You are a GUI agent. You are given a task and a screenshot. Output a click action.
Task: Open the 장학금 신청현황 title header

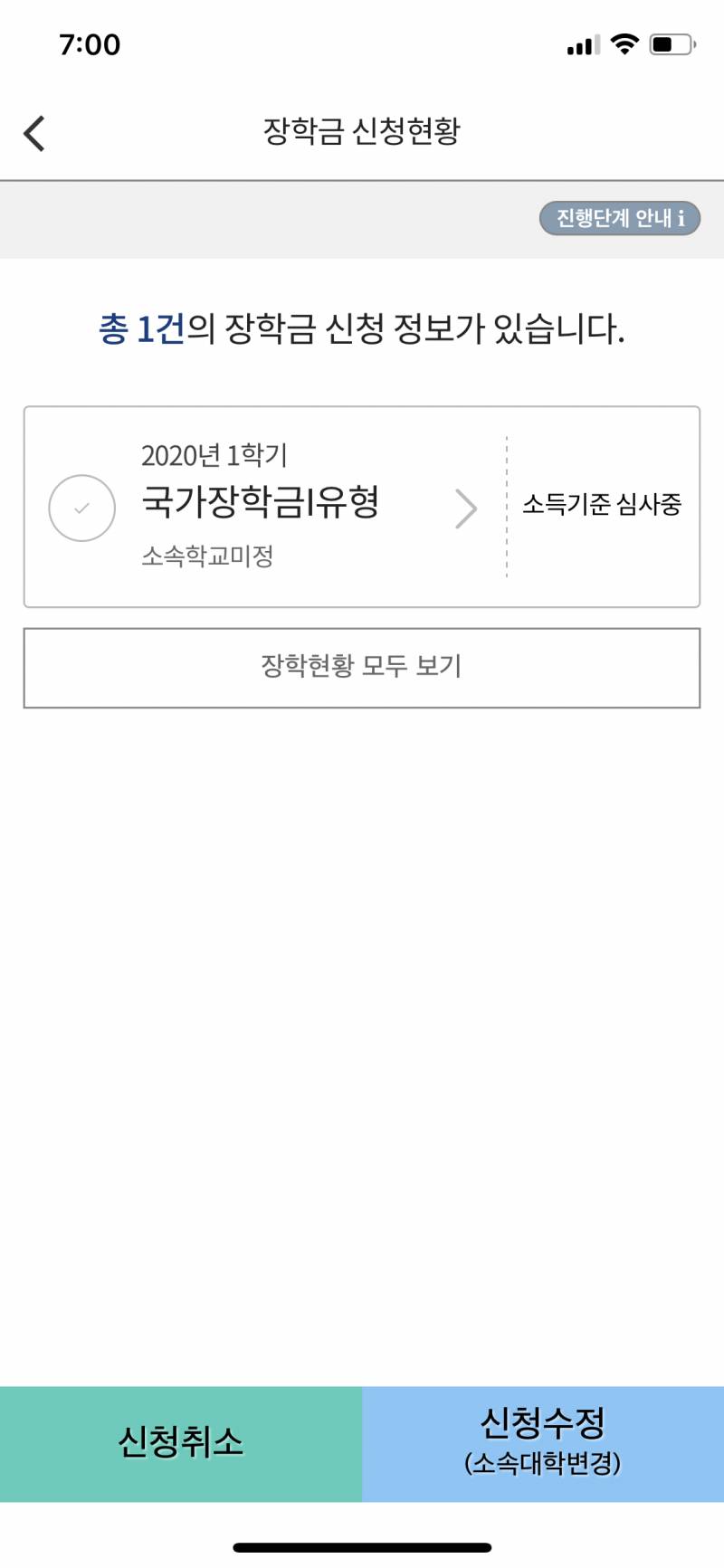click(361, 132)
